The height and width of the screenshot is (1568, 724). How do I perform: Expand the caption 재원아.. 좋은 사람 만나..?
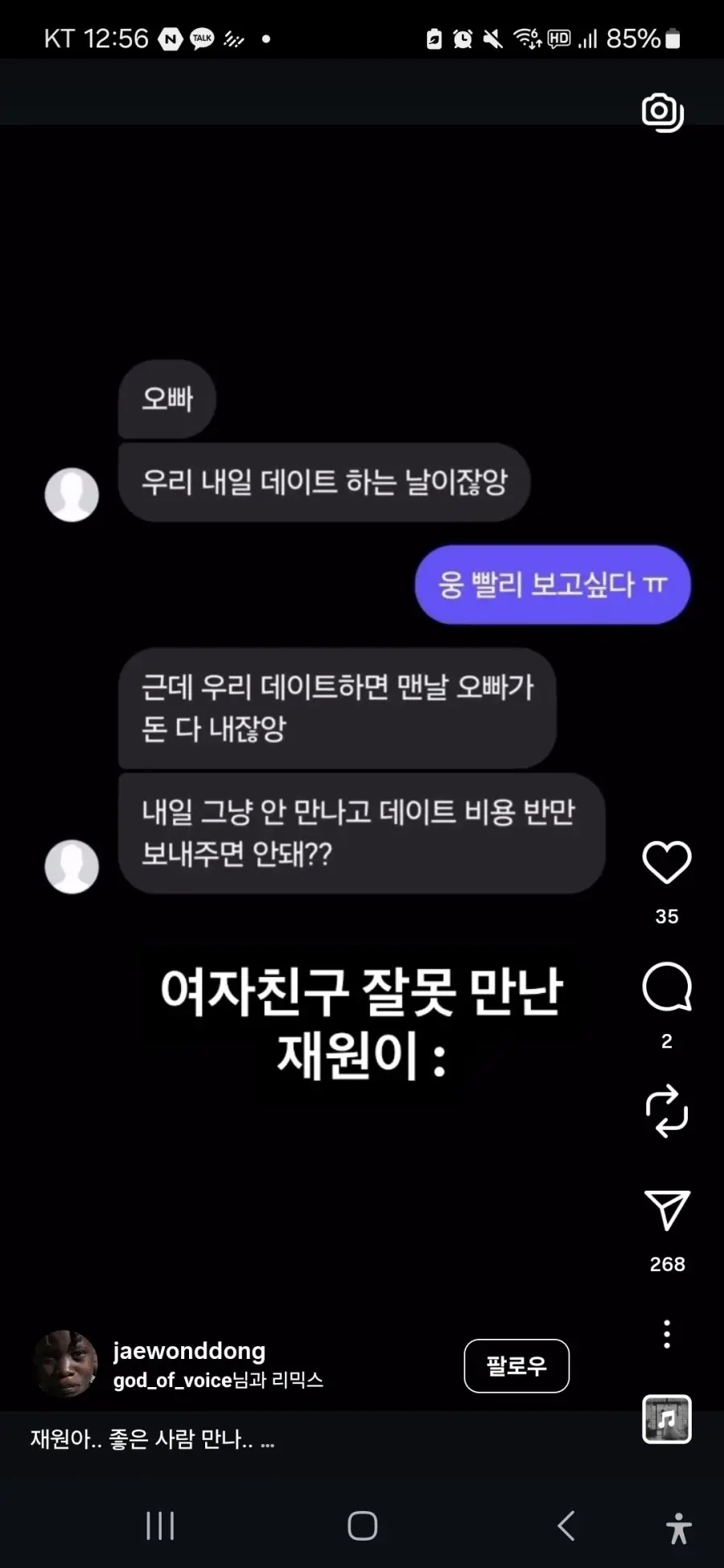pyautogui.click(x=152, y=1439)
